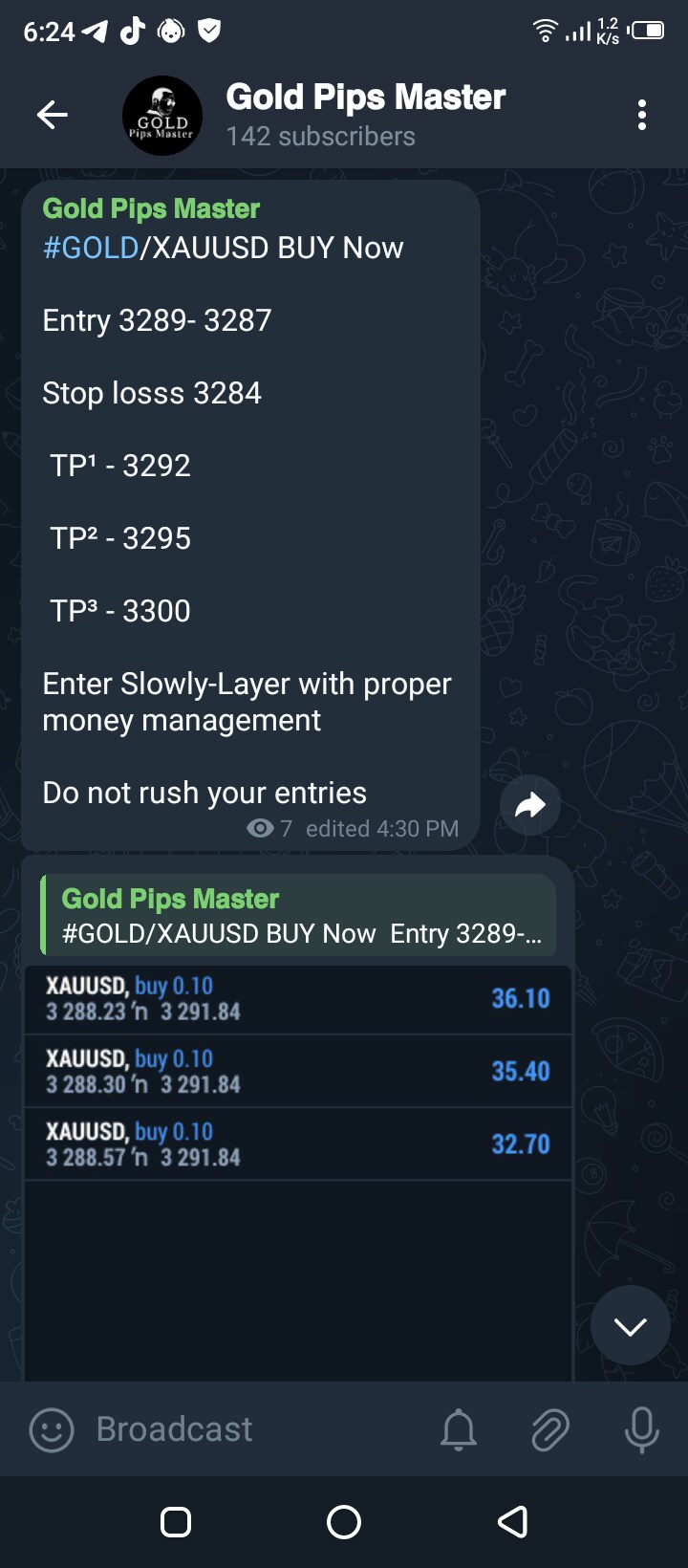Image resolution: width=688 pixels, height=1568 pixels.
Task: Tap the #GOLD hashtag link
Action: [x=91, y=248]
